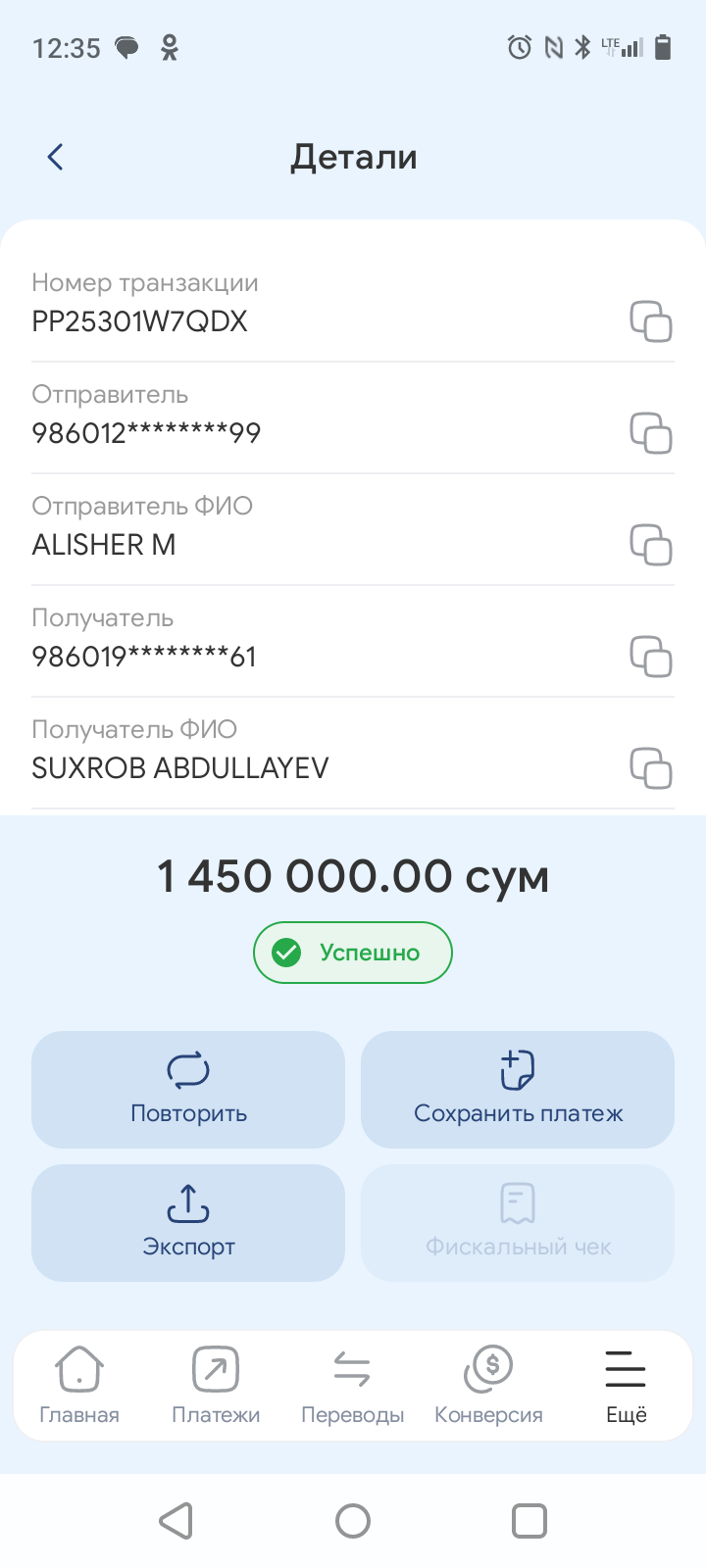Switch to the Главная tab
The width and height of the screenshot is (706, 1568).
pos(79,1385)
